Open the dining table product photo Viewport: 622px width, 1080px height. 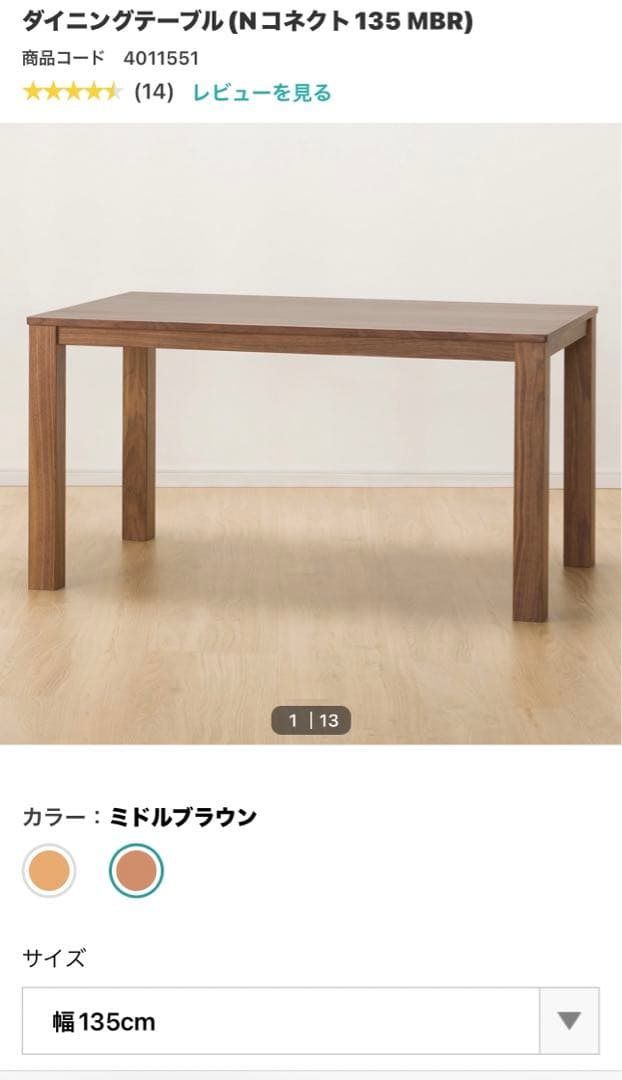[311, 433]
